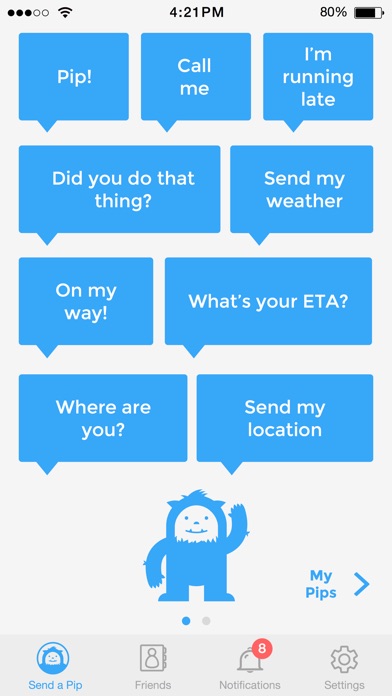This screenshot has height=696, width=392.
Task: Tap "Did you do that thing?" pip
Action: [x=119, y=190]
